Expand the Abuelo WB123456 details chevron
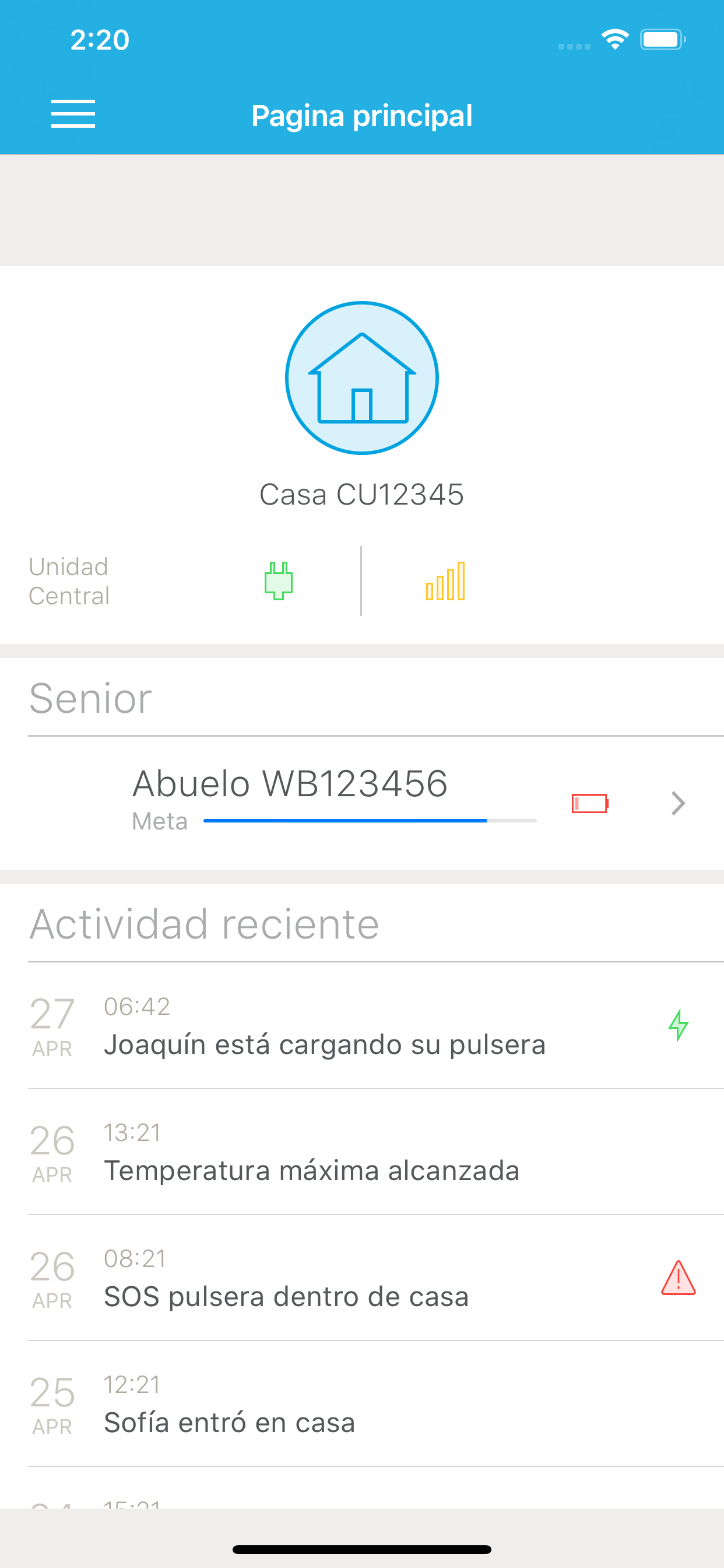This screenshot has width=724, height=1568. (x=677, y=803)
